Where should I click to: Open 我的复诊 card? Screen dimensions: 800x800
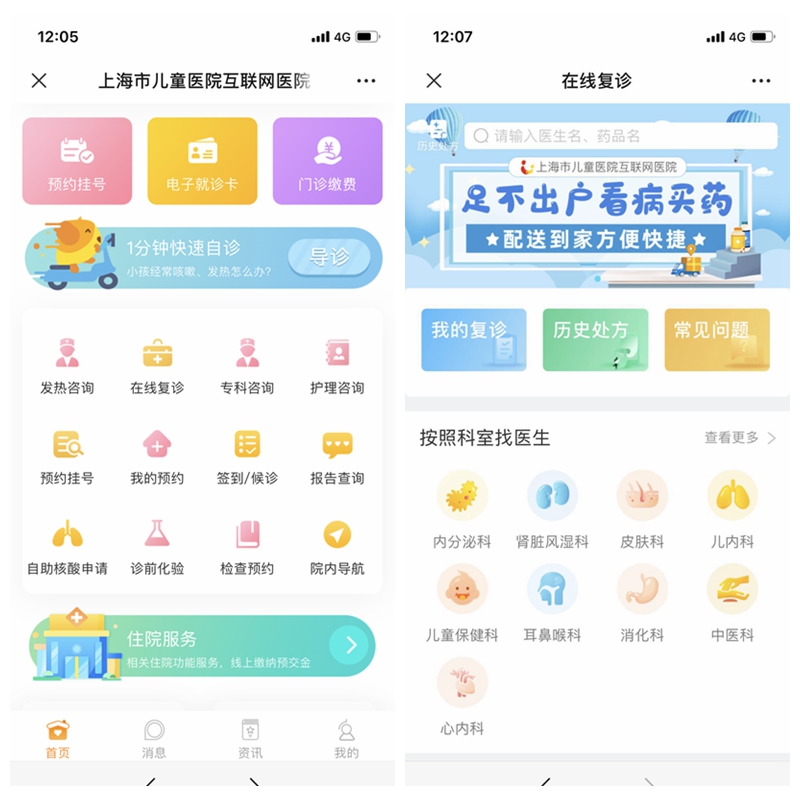(473, 340)
